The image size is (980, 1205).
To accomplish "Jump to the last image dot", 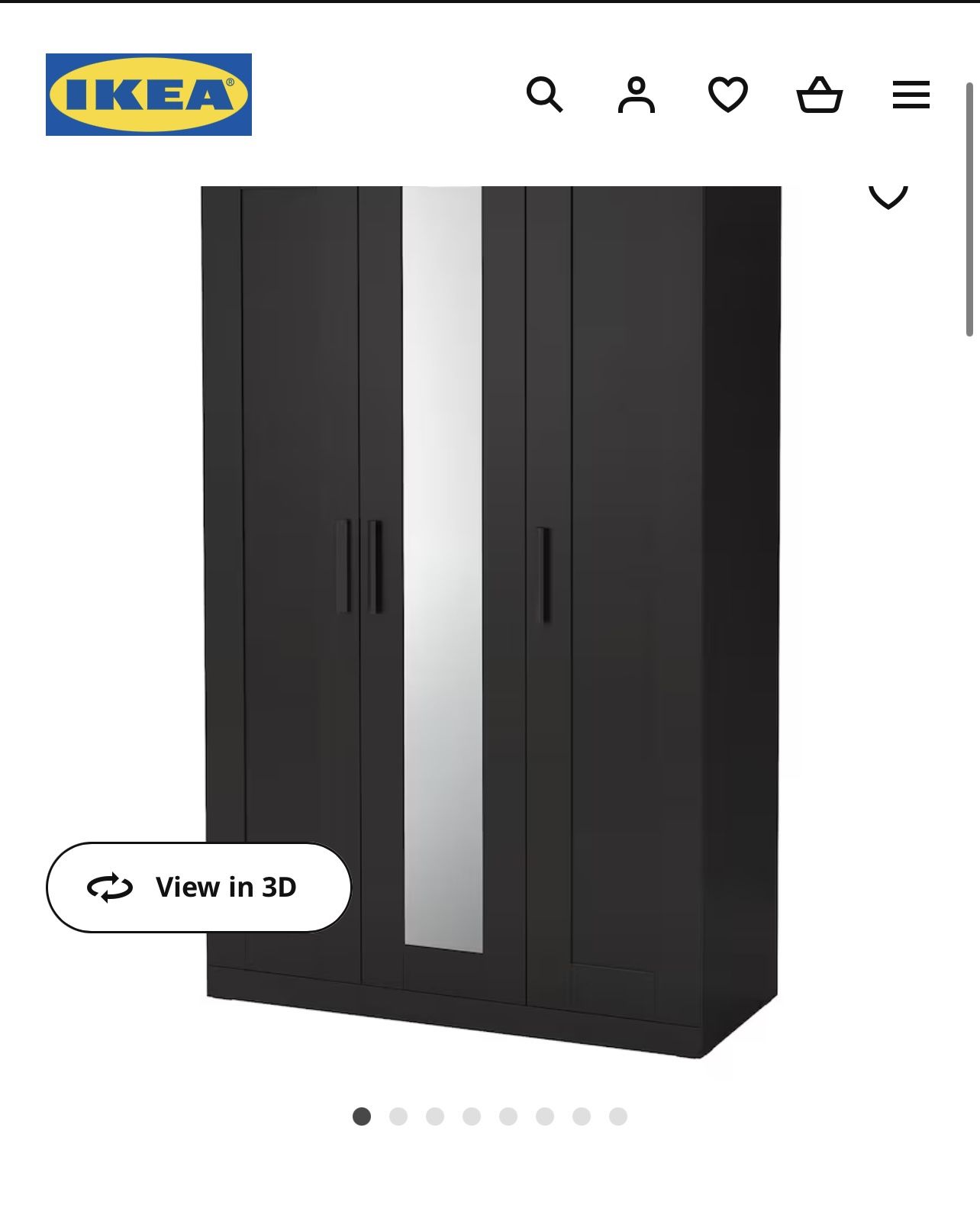I will pos(618,1116).
